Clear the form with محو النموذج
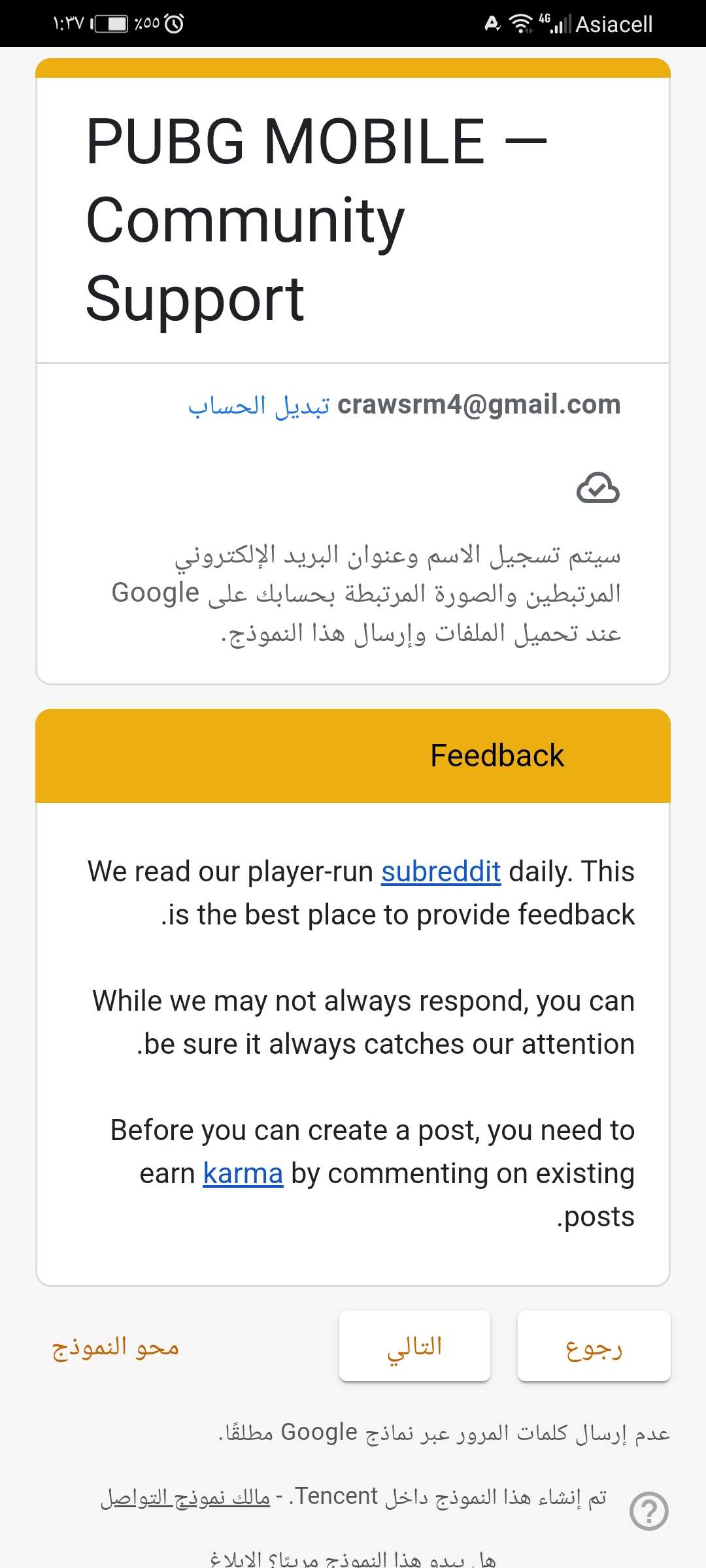The image size is (706, 1568). pos(116,1346)
